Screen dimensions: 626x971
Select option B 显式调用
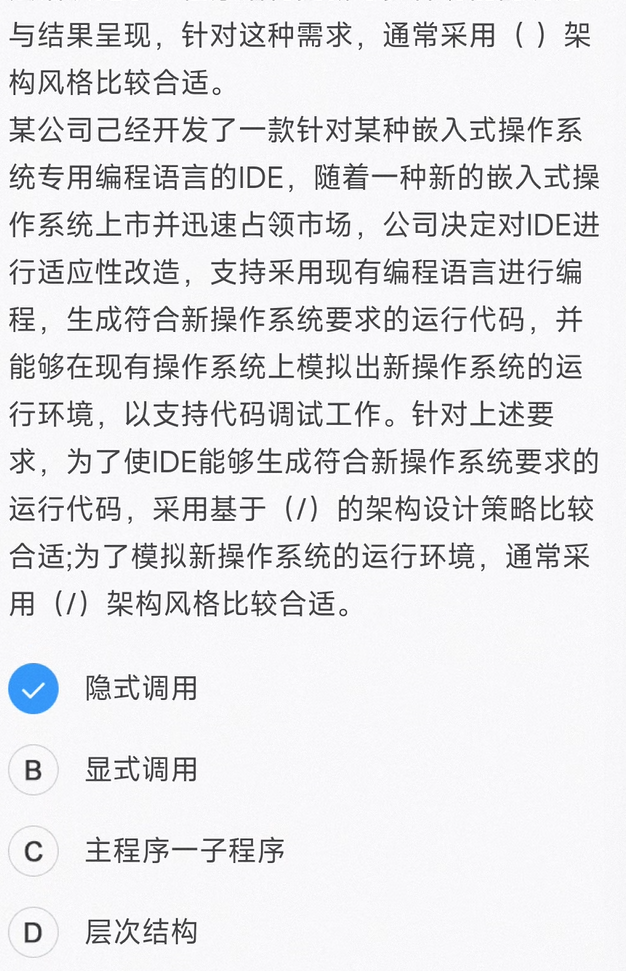pyautogui.click(x=33, y=770)
